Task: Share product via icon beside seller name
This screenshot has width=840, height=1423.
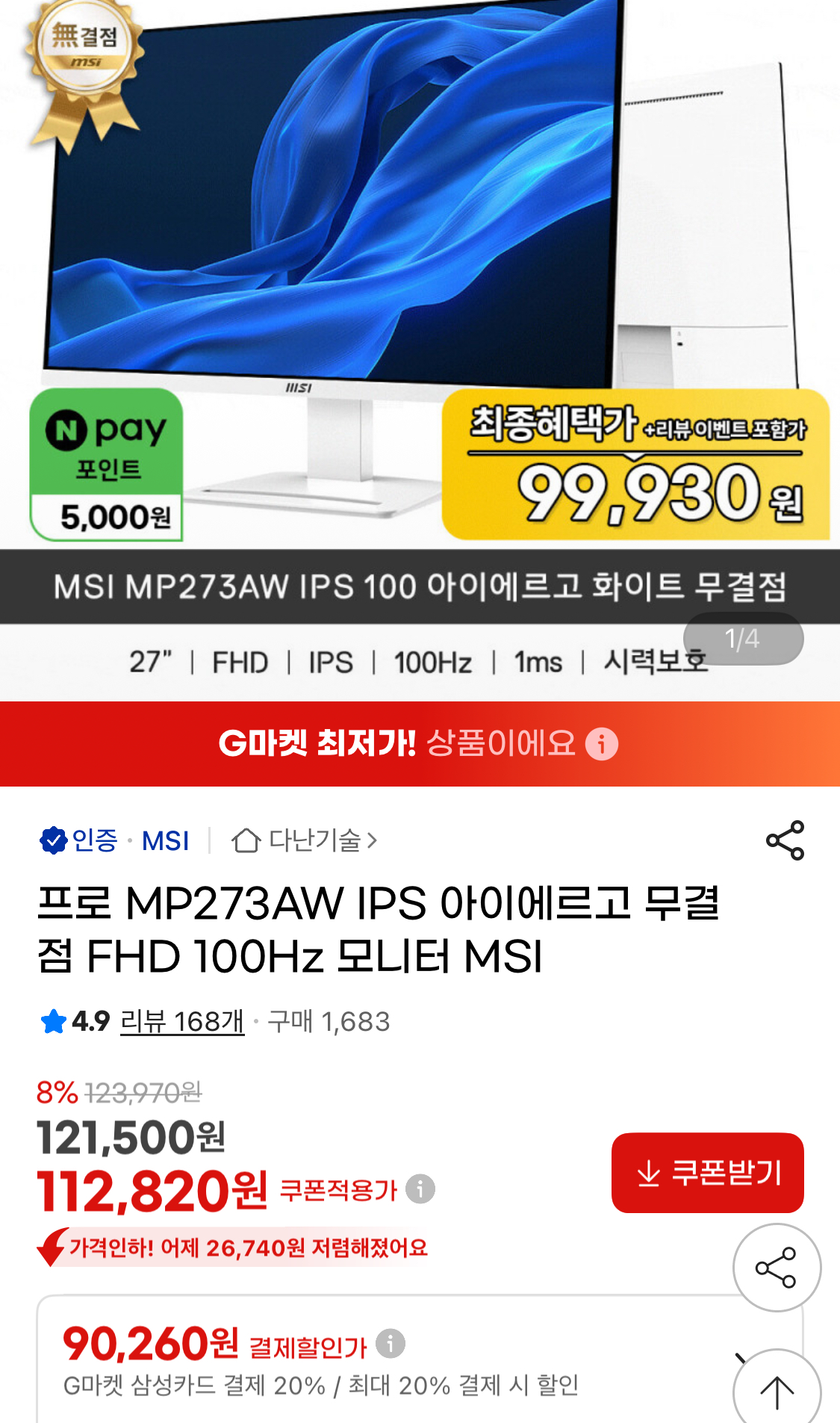Action: [x=785, y=840]
